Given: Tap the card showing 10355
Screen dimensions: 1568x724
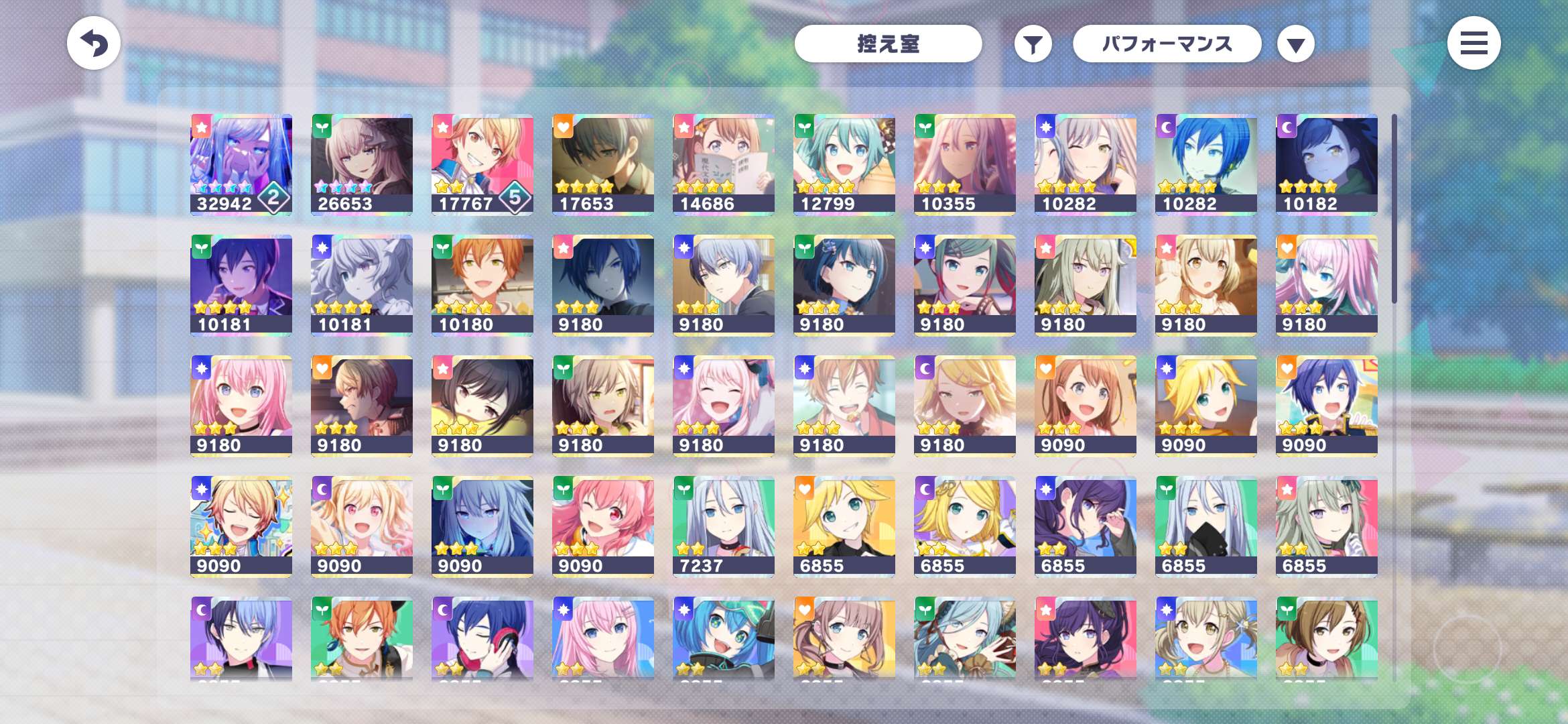Looking at the screenshot, I should [965, 164].
